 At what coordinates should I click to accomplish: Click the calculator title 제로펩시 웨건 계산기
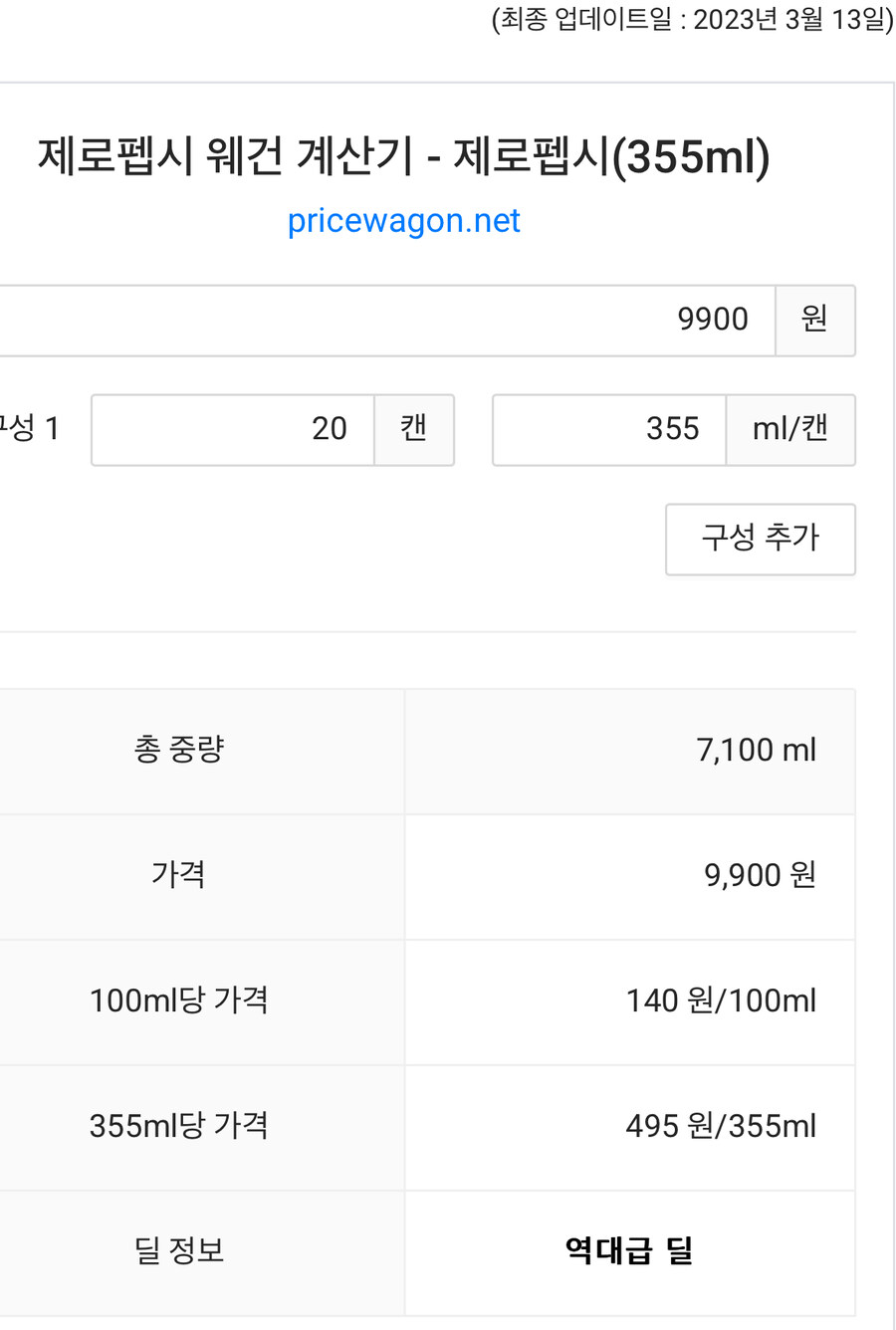(x=403, y=154)
